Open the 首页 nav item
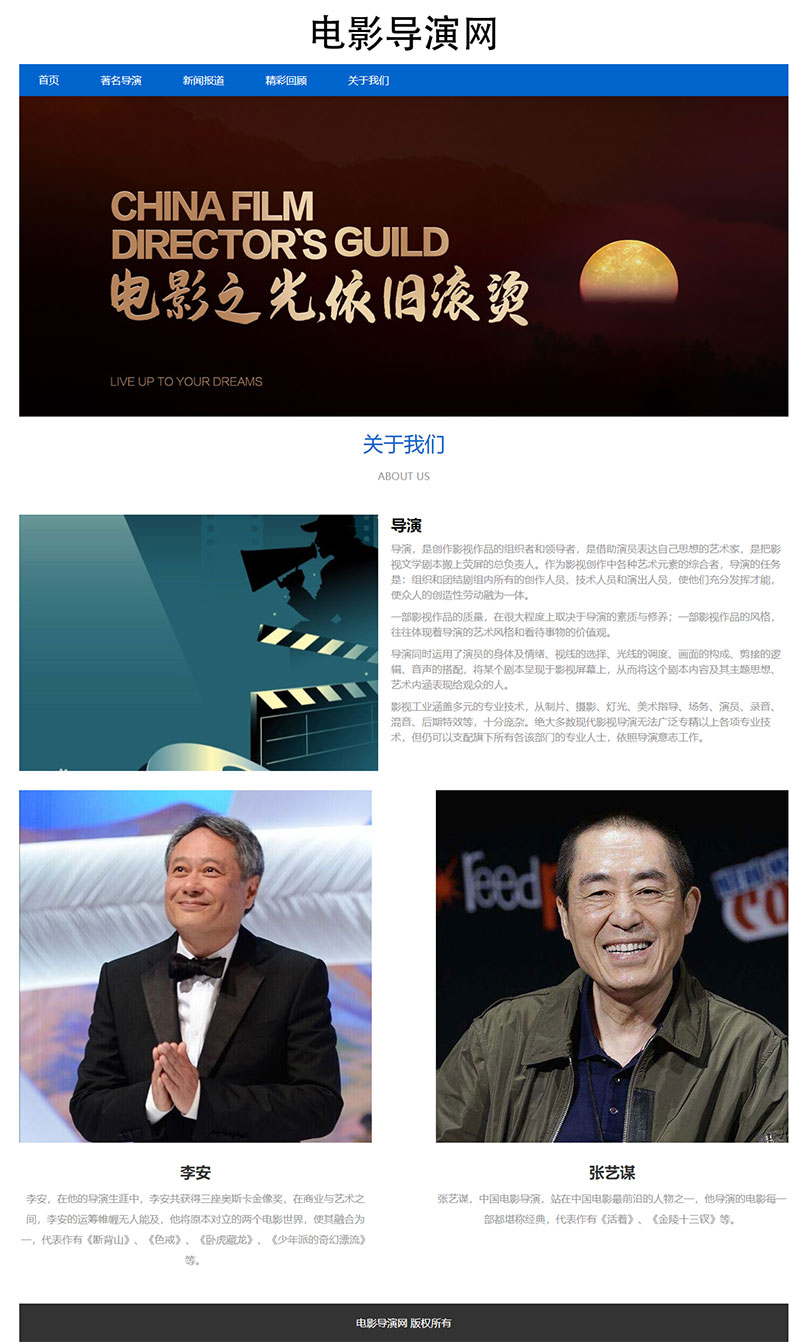 (x=49, y=80)
